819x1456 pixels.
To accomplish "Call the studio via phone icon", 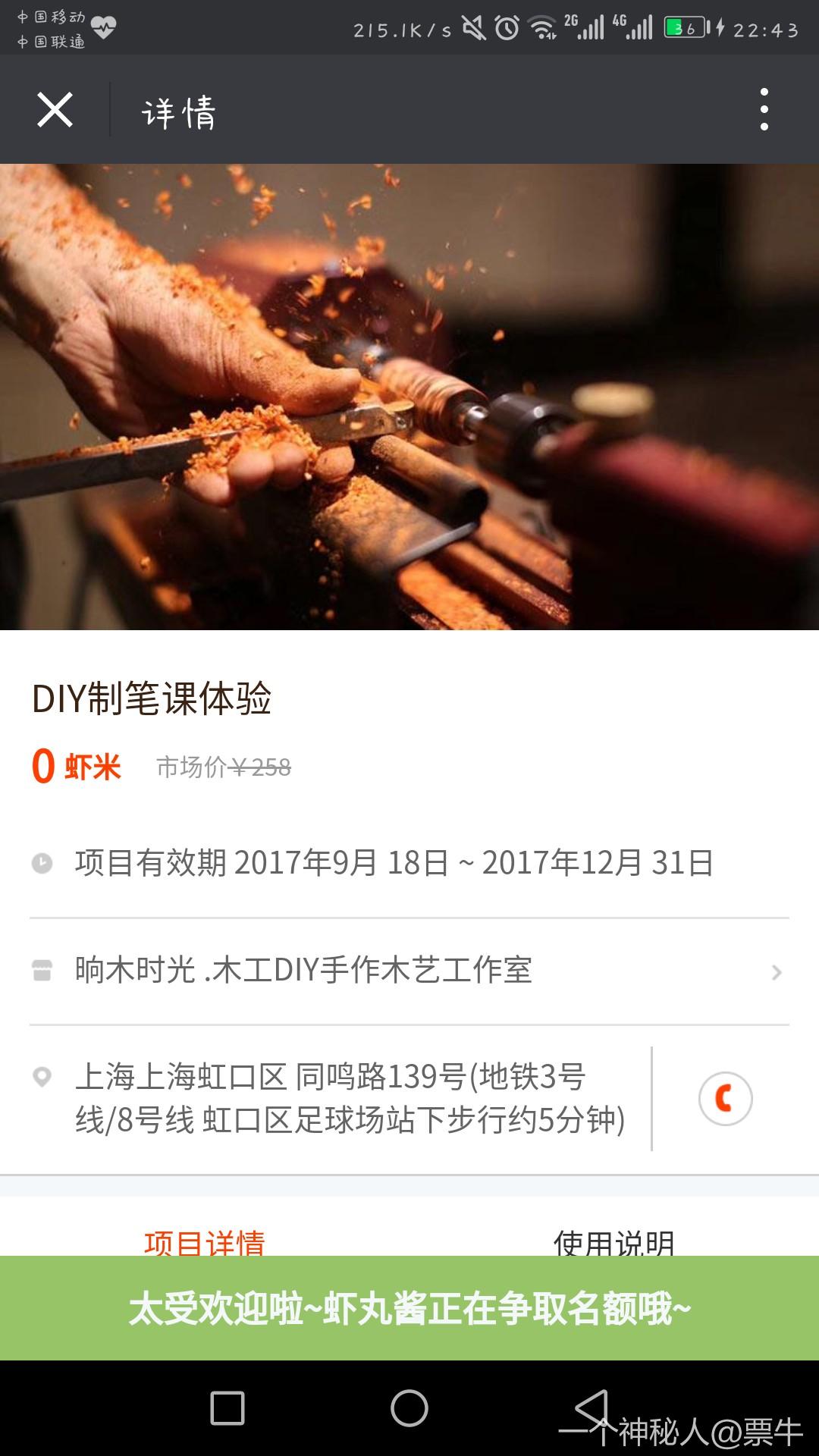I will [725, 1099].
